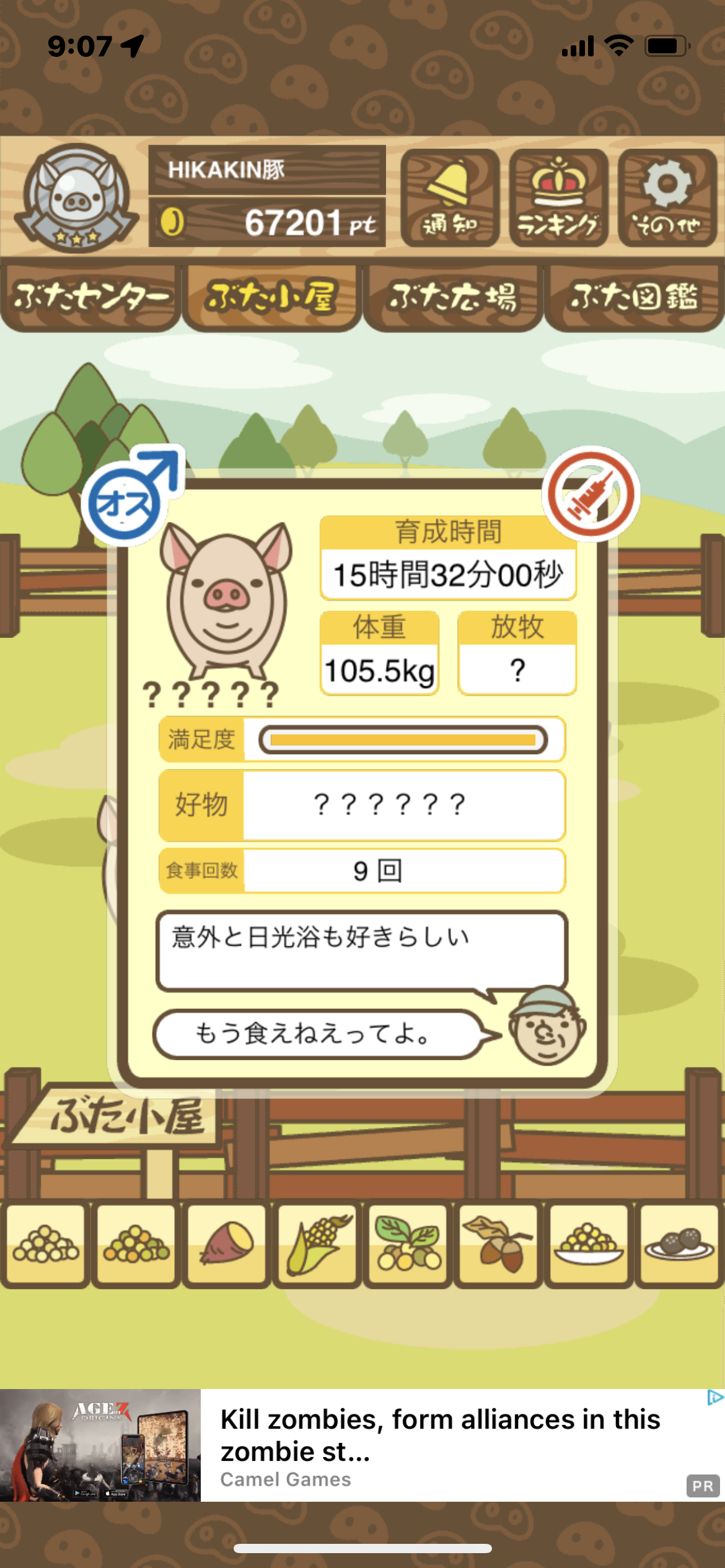725x1568 pixels.
Task: Feed the pig the corn
Action: (x=317, y=1244)
